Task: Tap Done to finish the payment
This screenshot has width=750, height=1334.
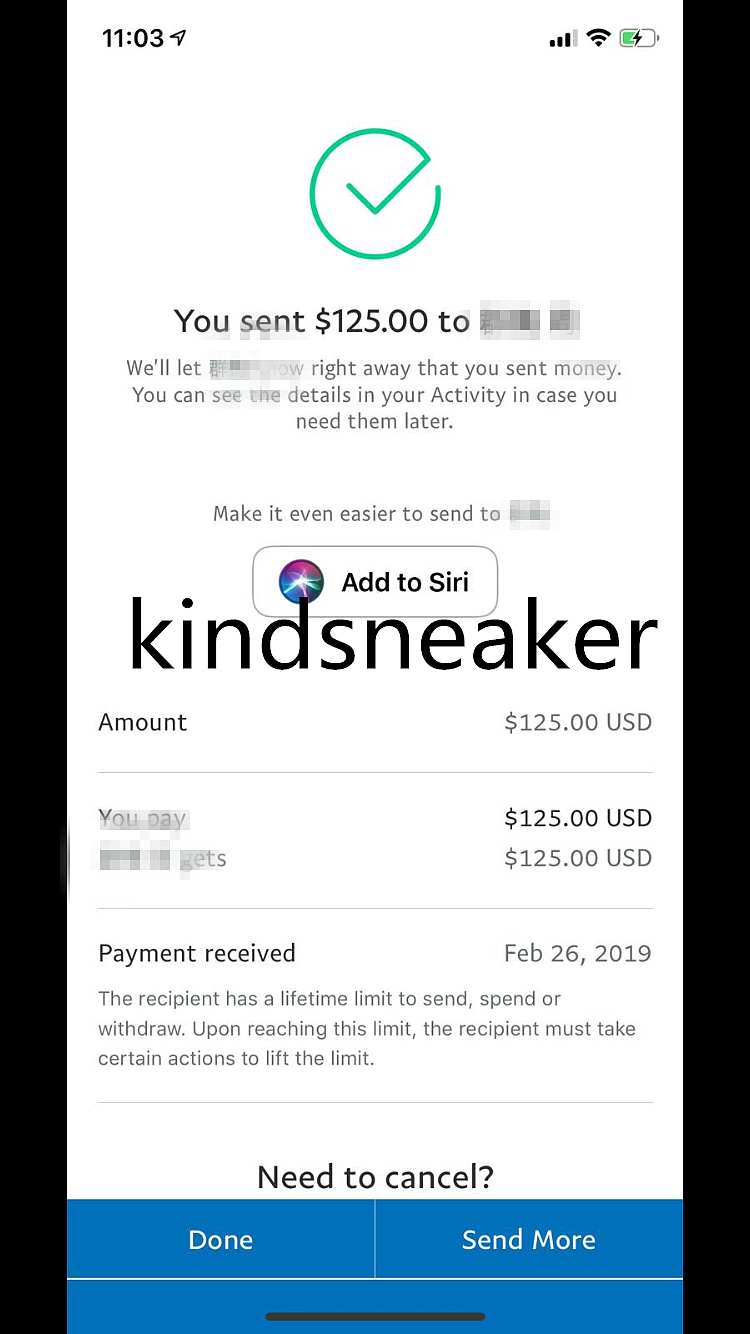Action: (x=220, y=1239)
